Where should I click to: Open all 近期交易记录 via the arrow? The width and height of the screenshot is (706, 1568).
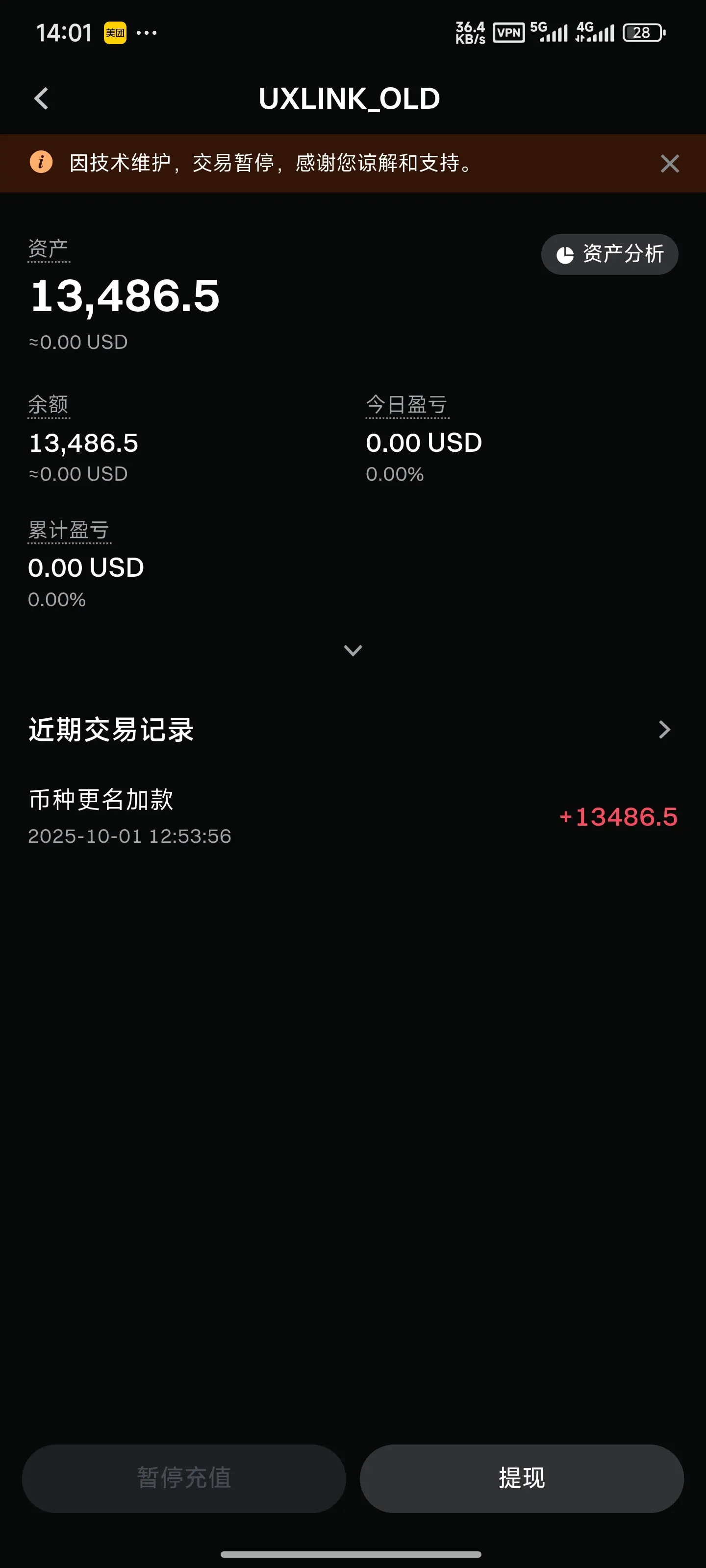pyautogui.click(x=664, y=729)
